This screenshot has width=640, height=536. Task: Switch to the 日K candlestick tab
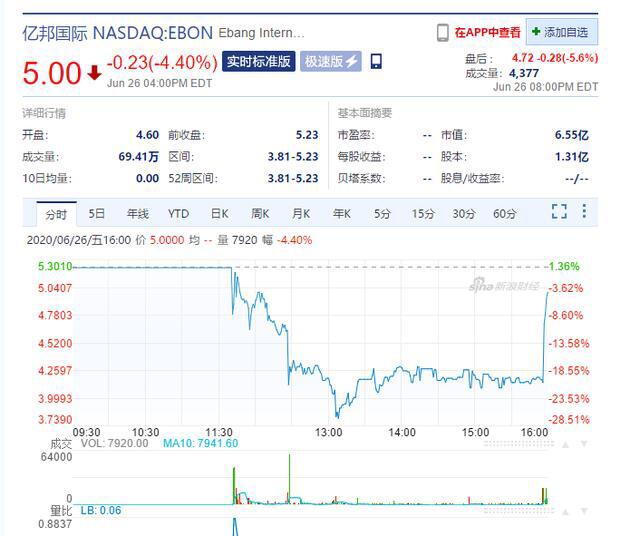pos(220,214)
